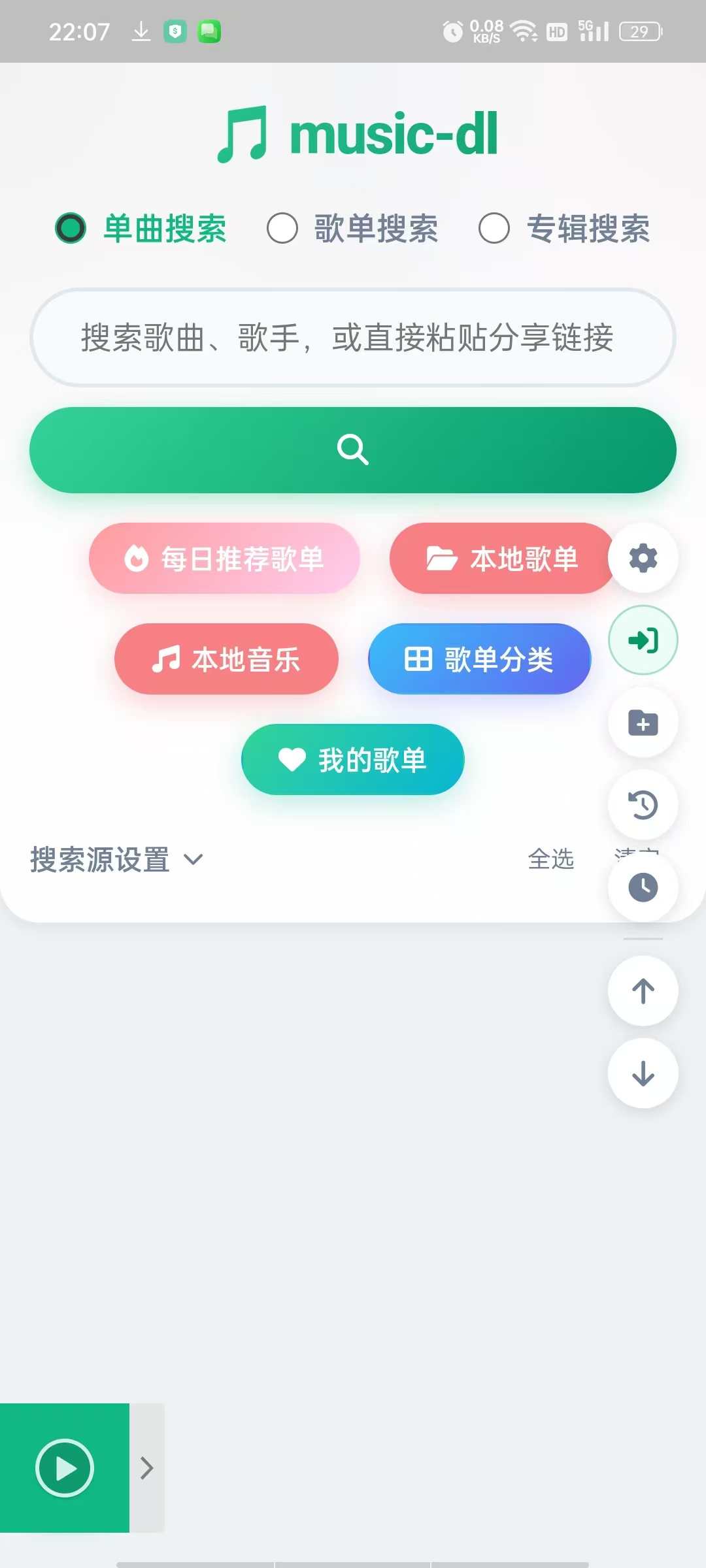The image size is (706, 1568).
Task: Expand 搜索源设置
Action: click(116, 859)
